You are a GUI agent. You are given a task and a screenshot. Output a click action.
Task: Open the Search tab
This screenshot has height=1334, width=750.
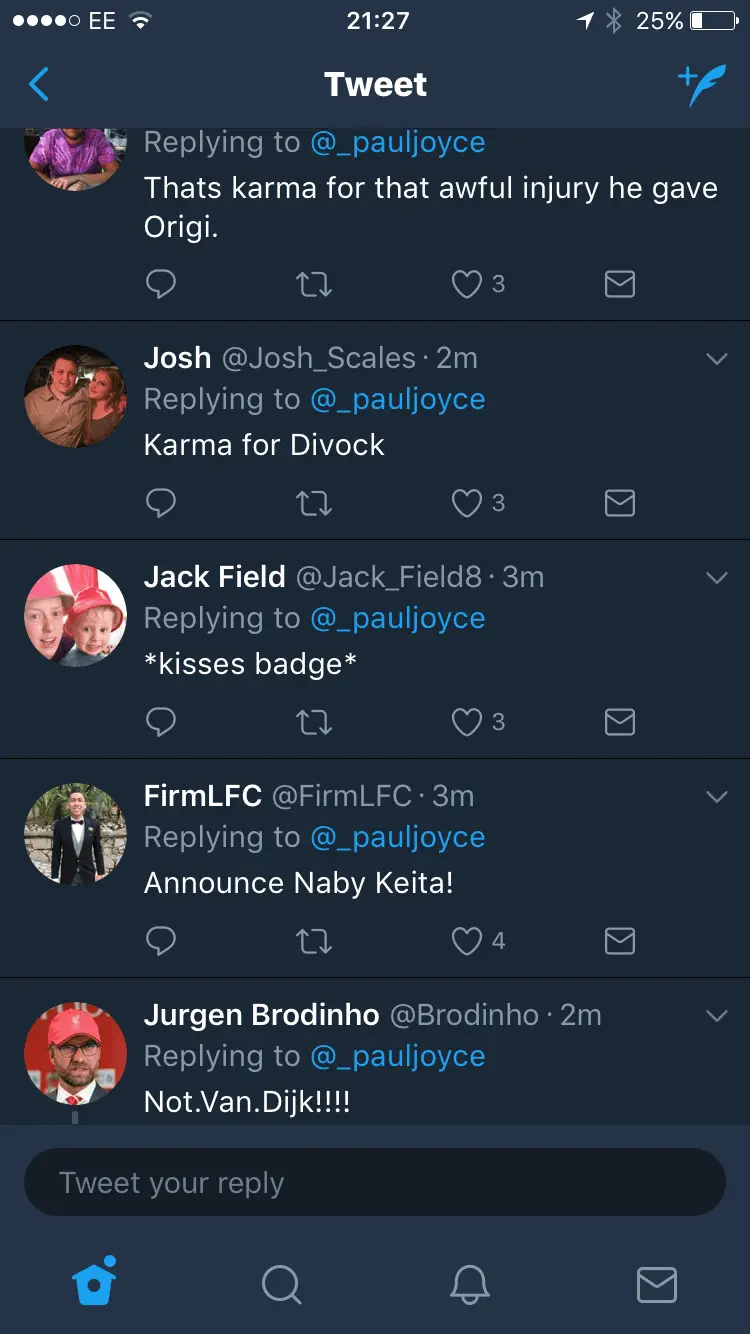click(x=281, y=1285)
